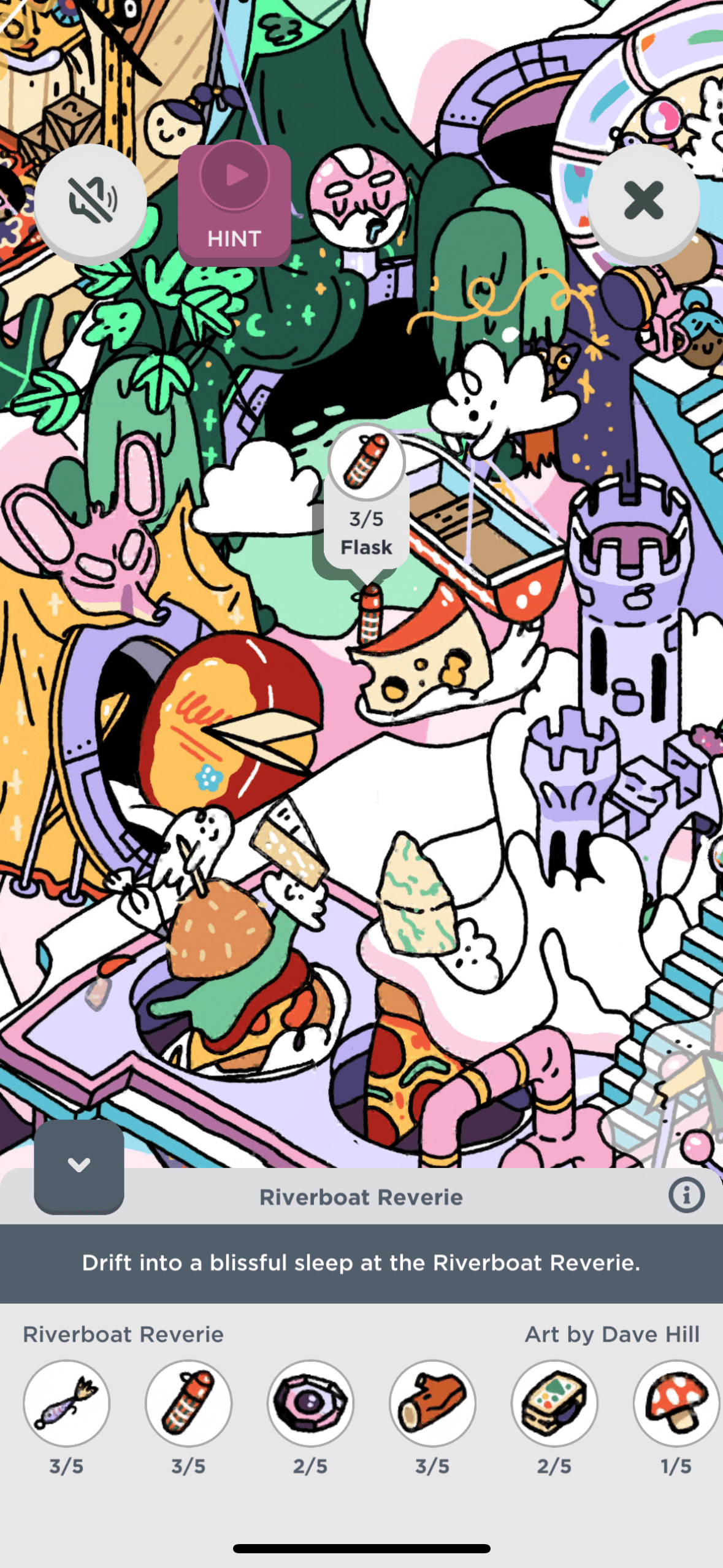Select the fish item in the tray

(x=66, y=1402)
